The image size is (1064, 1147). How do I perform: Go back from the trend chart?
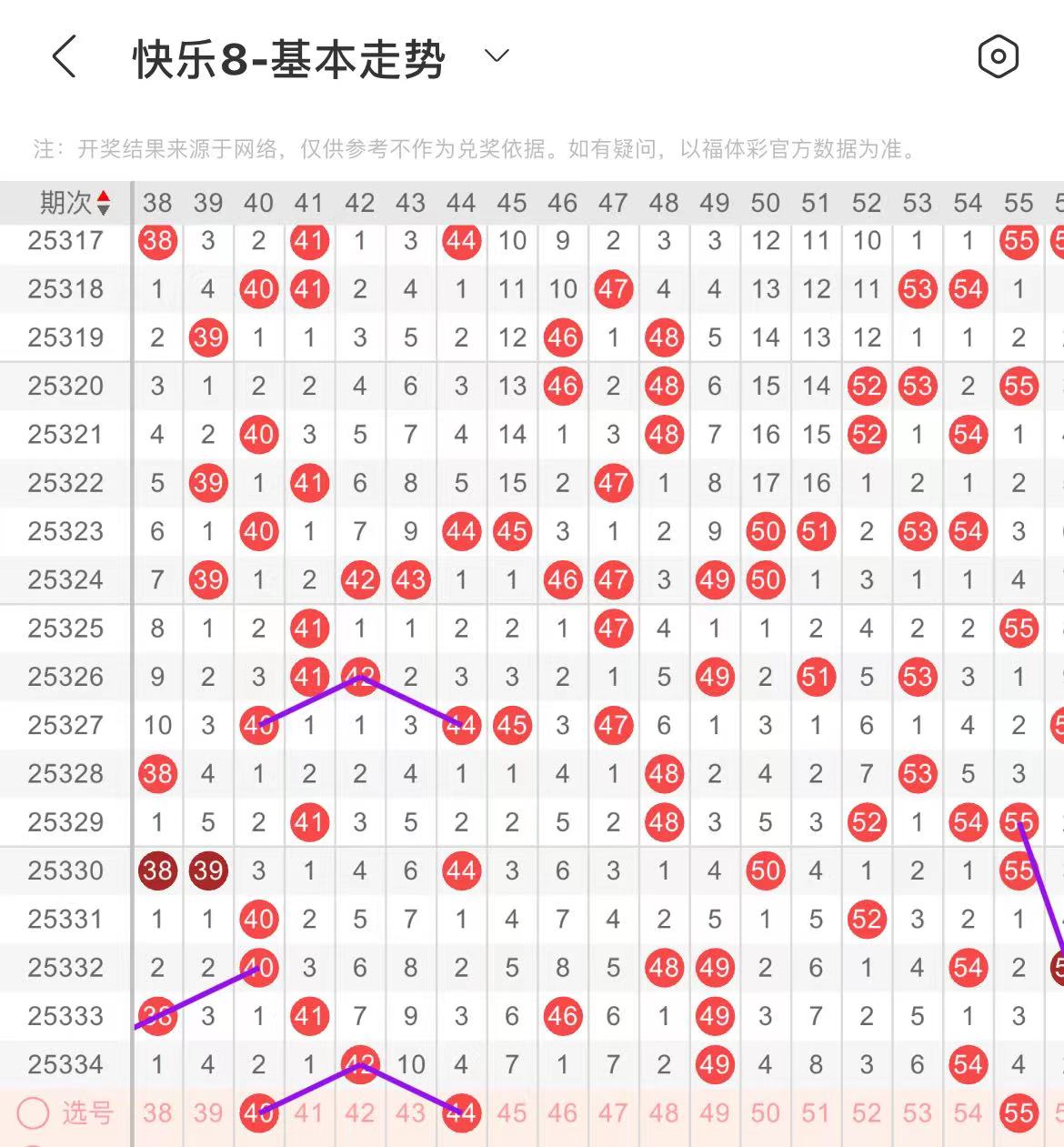click(x=65, y=57)
